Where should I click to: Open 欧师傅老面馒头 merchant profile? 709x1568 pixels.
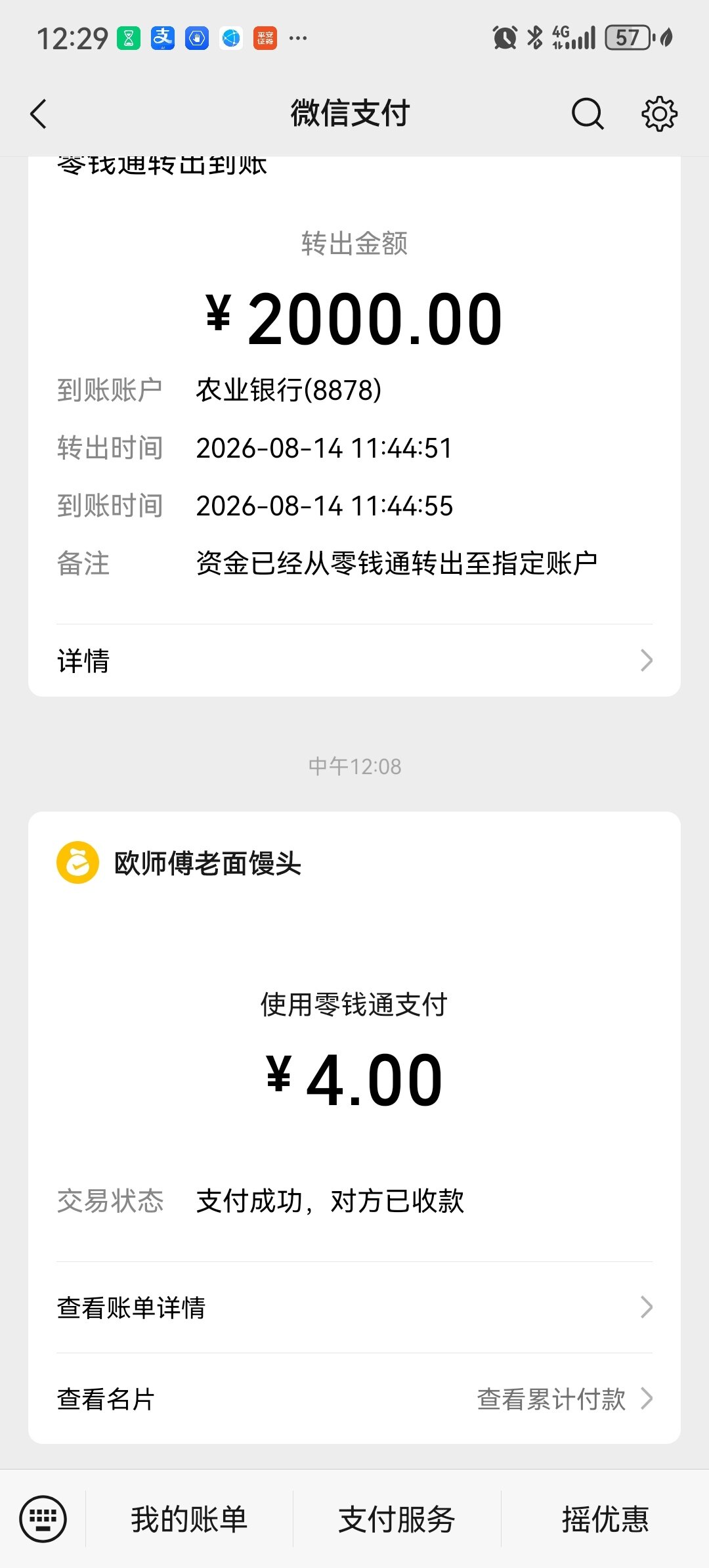pos(179,863)
